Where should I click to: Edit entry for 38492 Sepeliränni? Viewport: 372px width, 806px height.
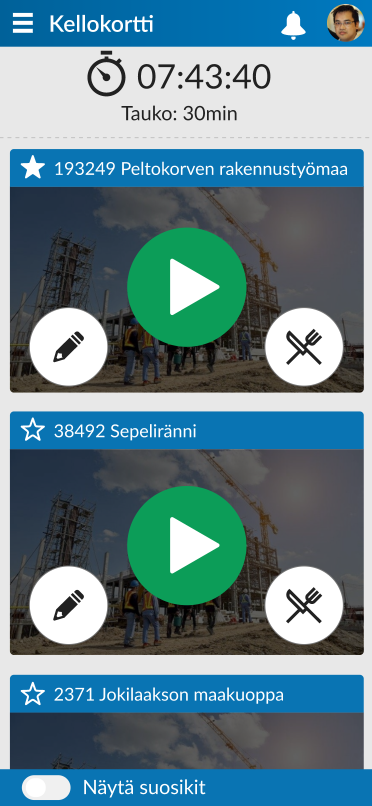68,605
